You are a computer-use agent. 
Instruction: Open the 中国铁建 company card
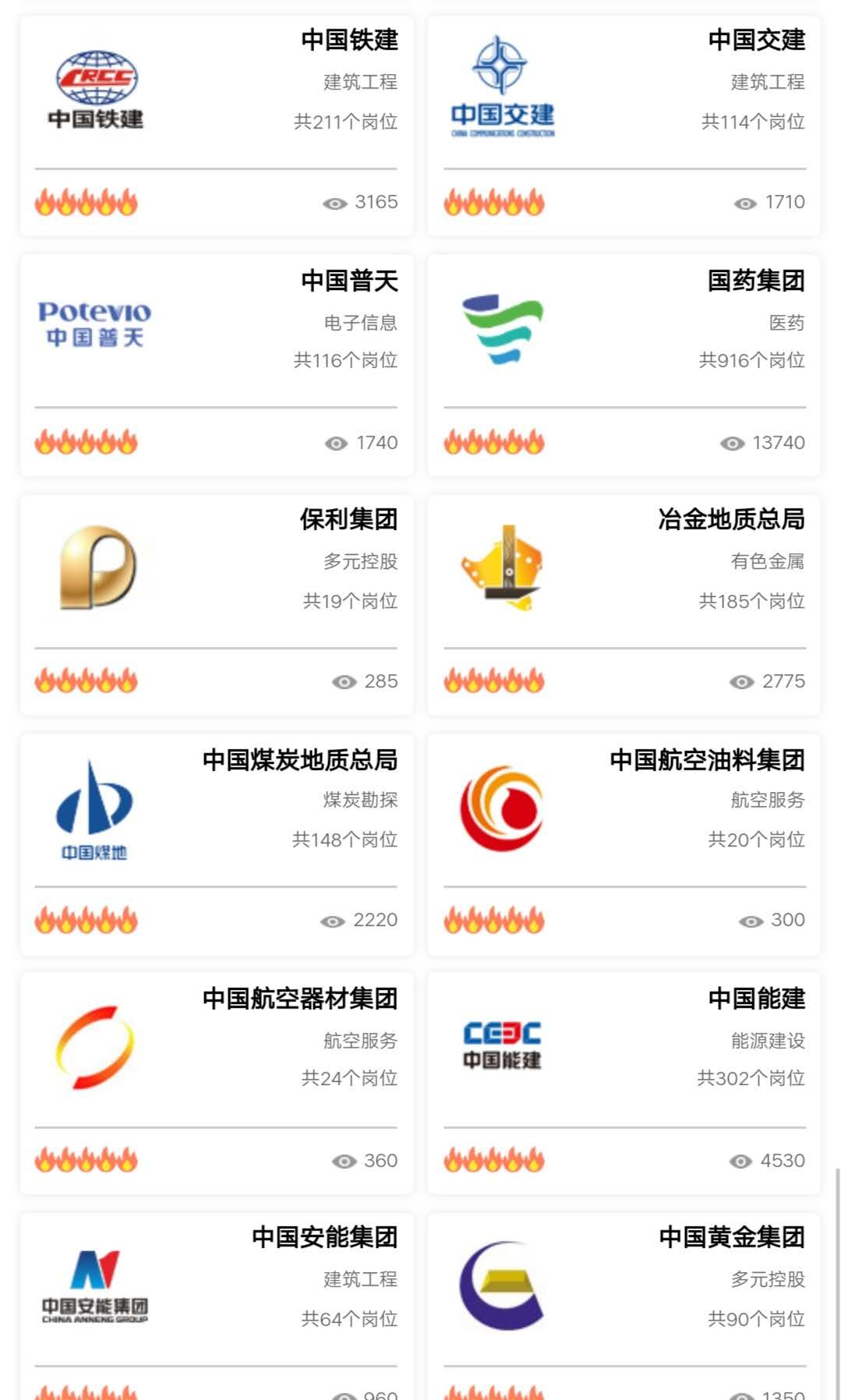[217, 126]
